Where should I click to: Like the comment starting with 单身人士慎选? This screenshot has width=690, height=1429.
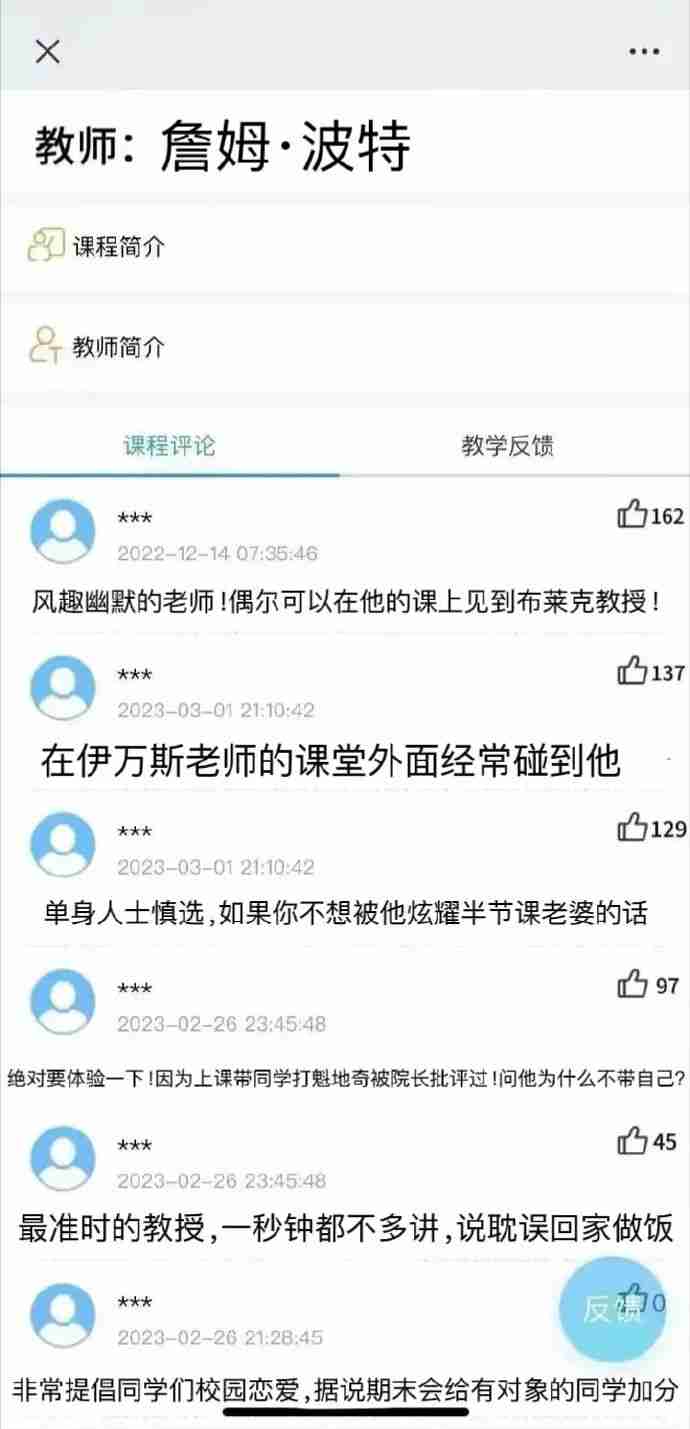point(632,828)
